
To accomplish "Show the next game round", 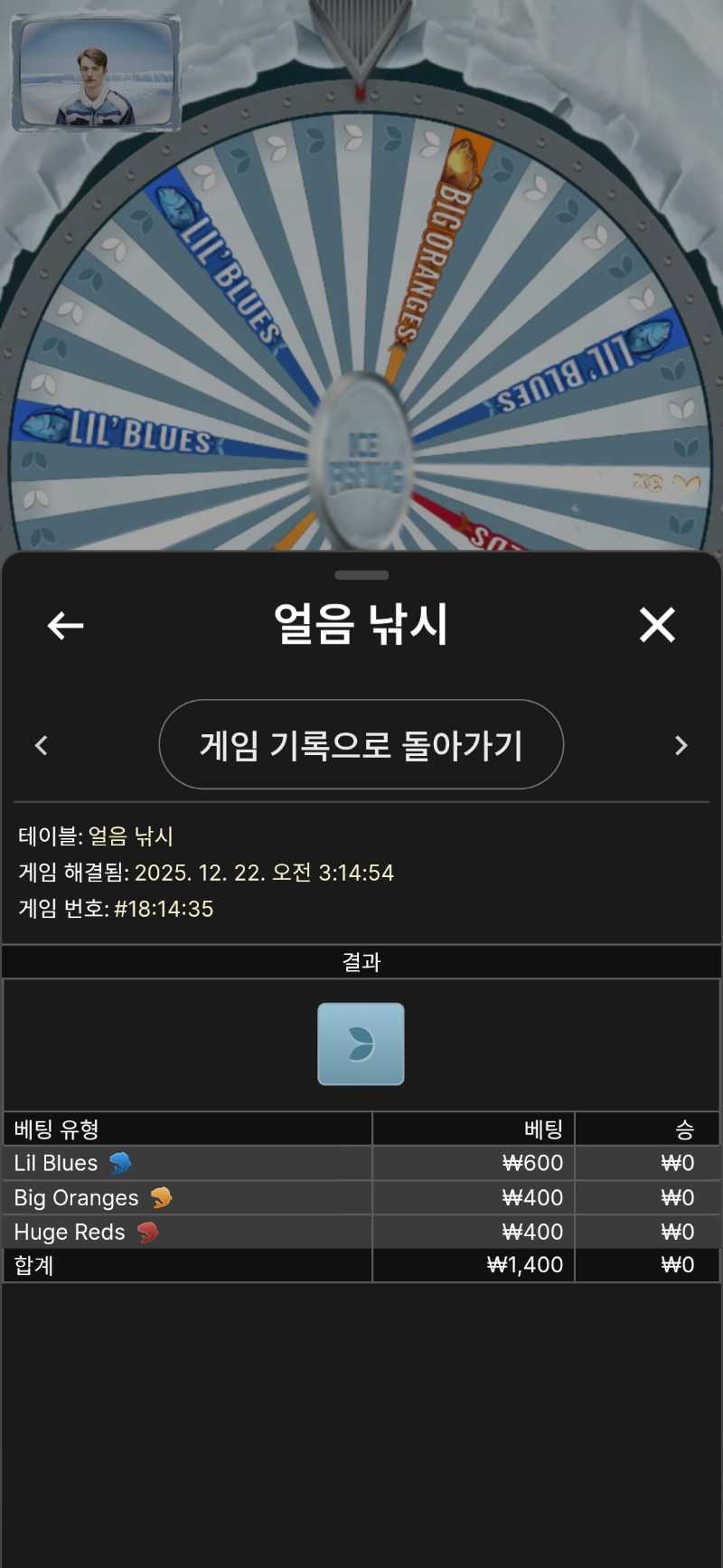I will tap(681, 745).
